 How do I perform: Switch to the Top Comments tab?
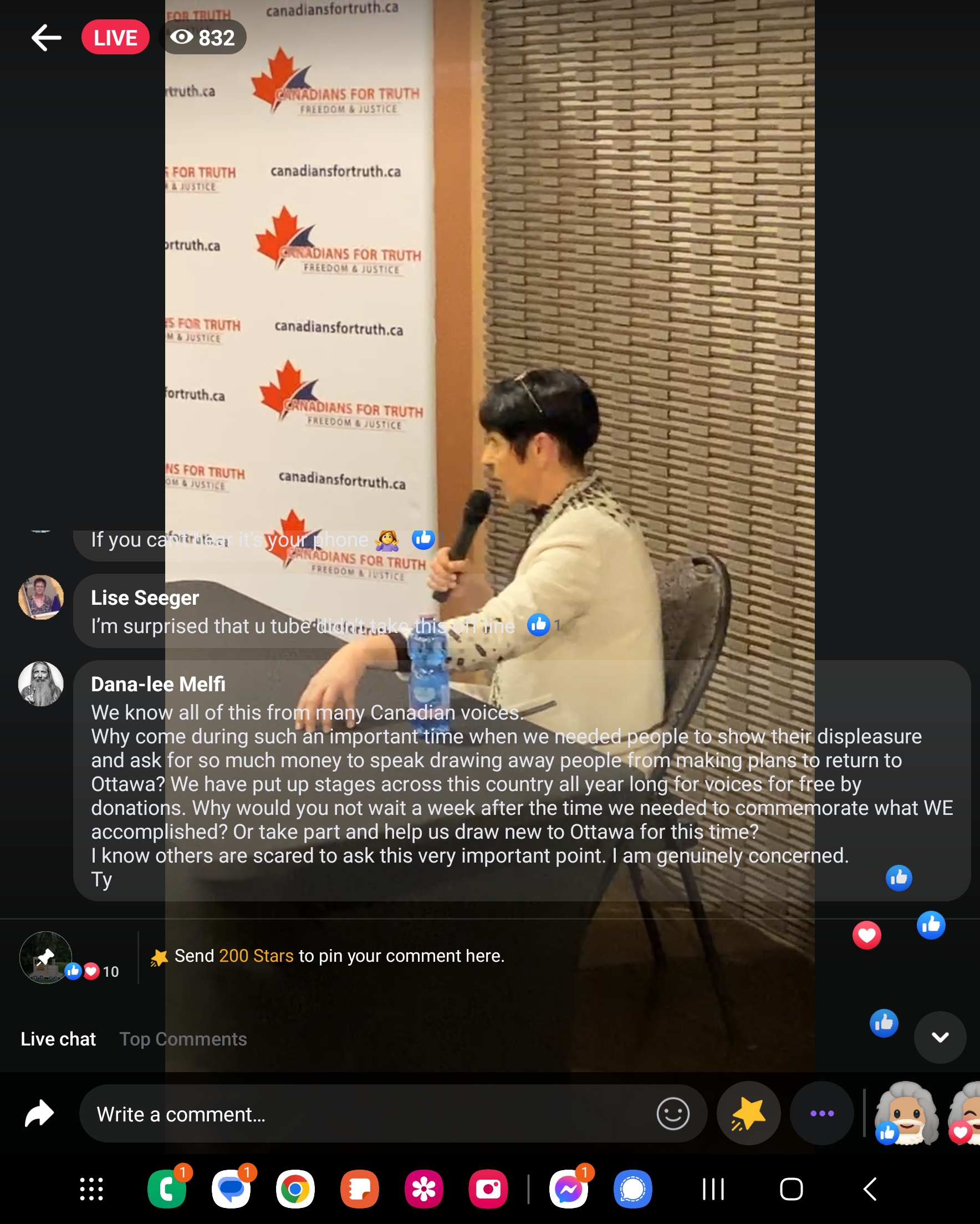(x=183, y=1039)
